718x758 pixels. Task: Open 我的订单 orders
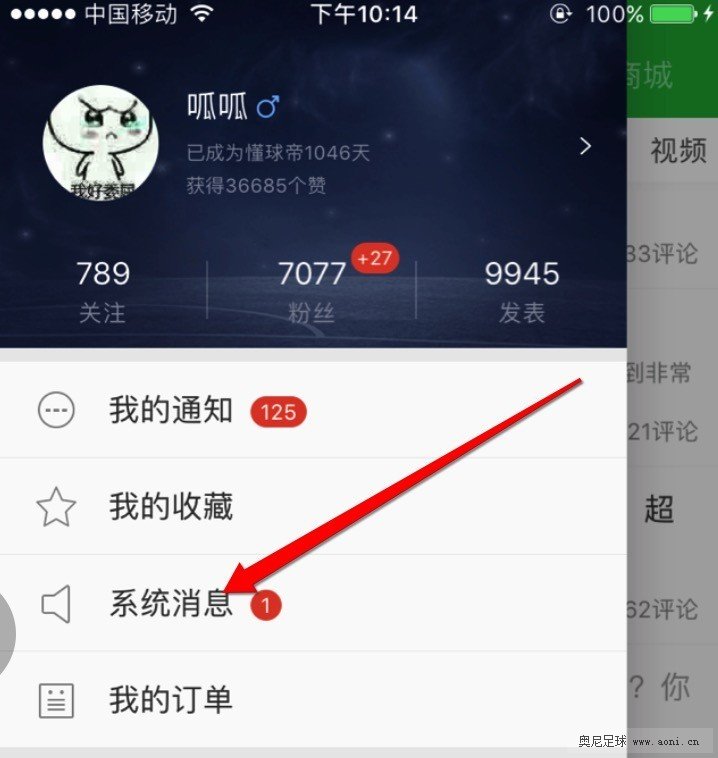point(171,699)
